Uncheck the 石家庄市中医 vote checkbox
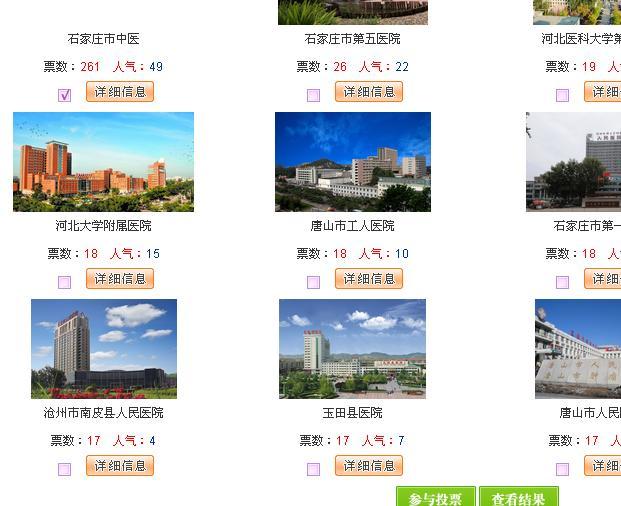The width and height of the screenshot is (621, 506). click(x=65, y=95)
